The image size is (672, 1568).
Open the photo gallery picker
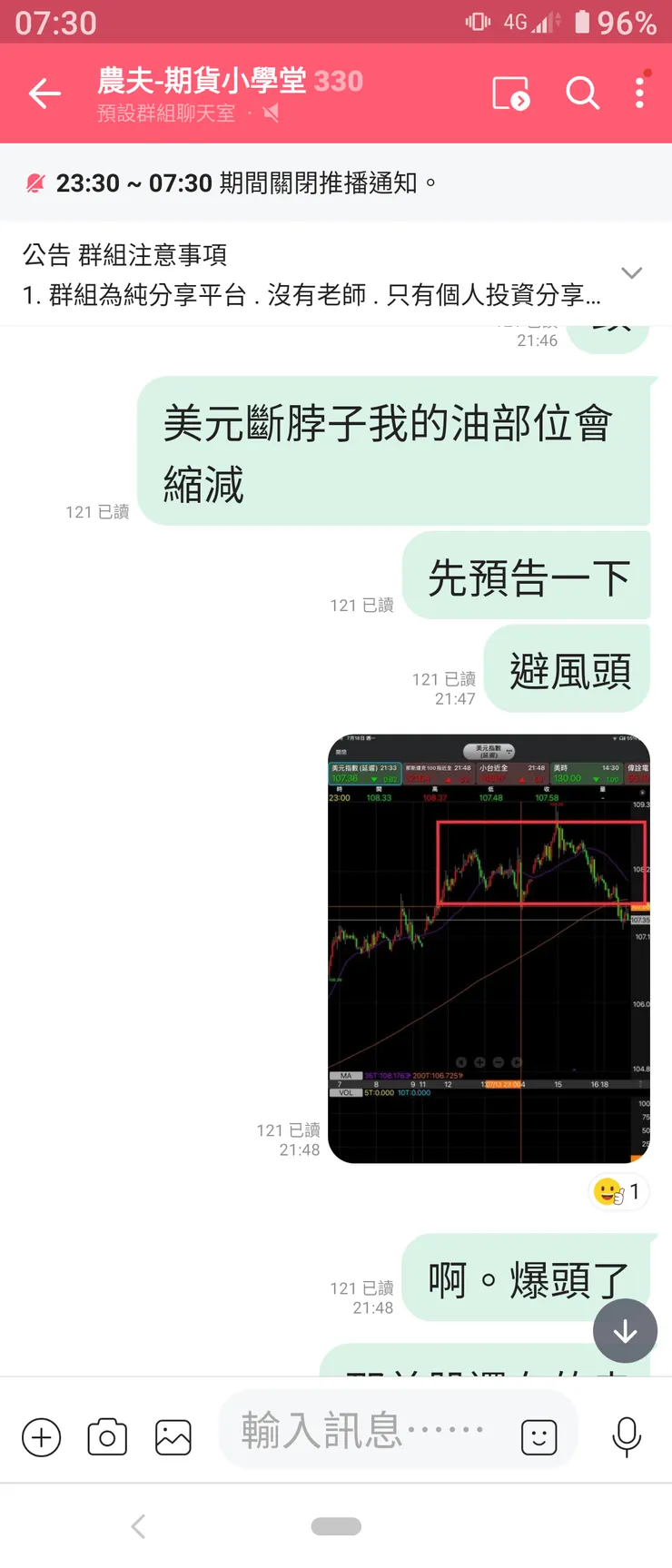(173, 1437)
